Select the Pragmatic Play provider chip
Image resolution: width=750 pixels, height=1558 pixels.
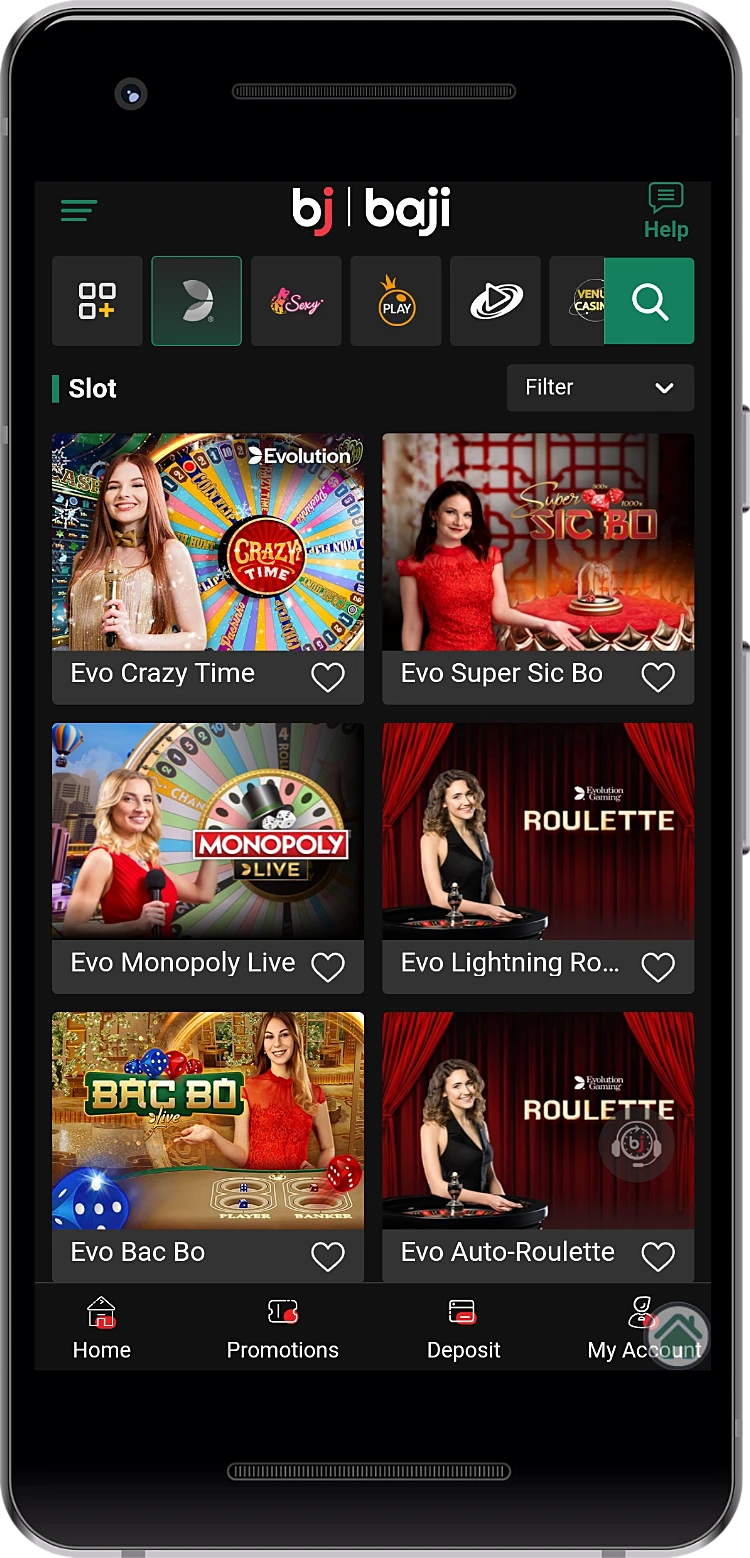click(x=396, y=301)
